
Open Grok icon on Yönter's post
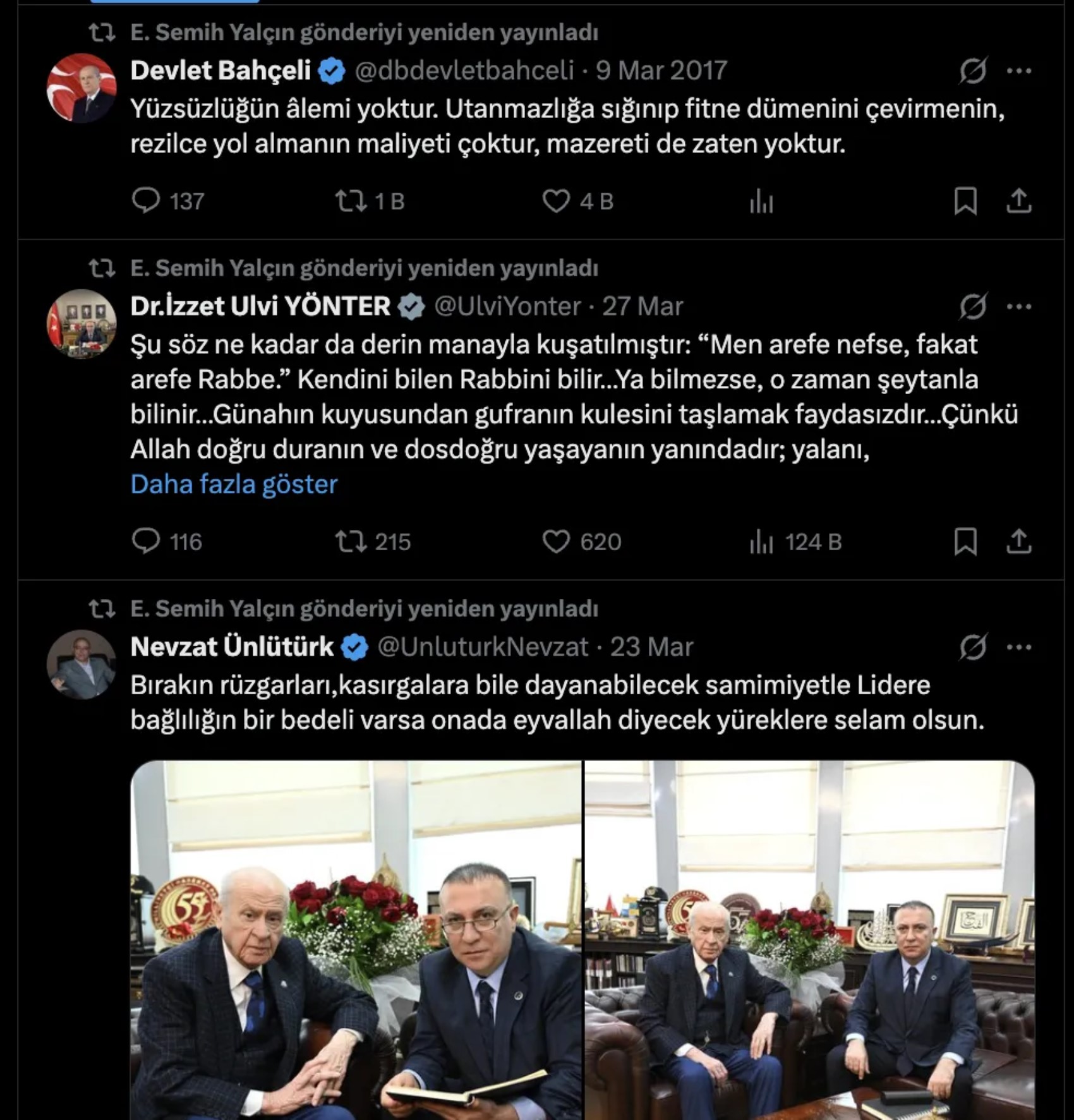coord(972,307)
